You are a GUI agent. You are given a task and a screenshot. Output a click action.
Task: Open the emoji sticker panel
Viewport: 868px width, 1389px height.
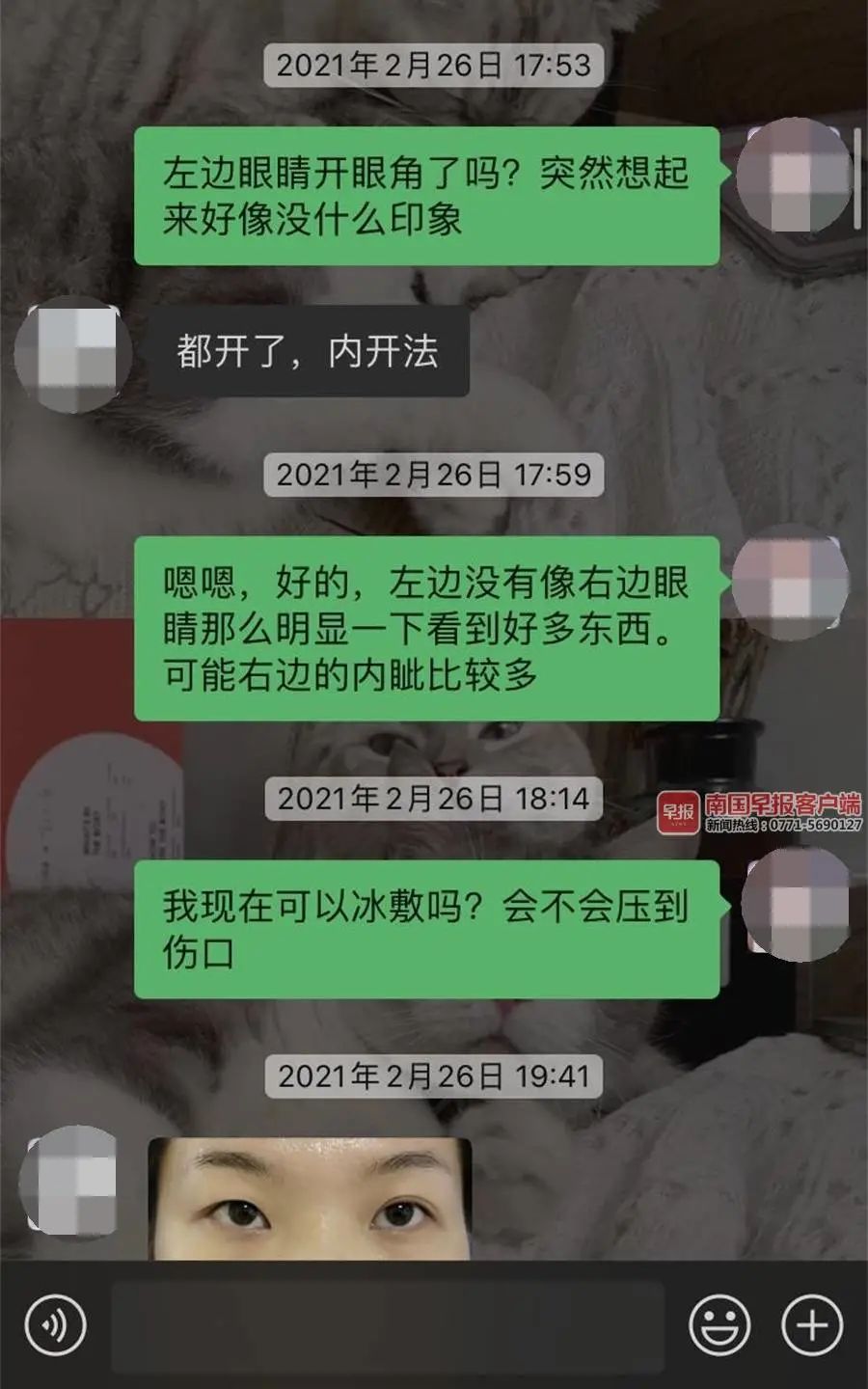point(719,1325)
